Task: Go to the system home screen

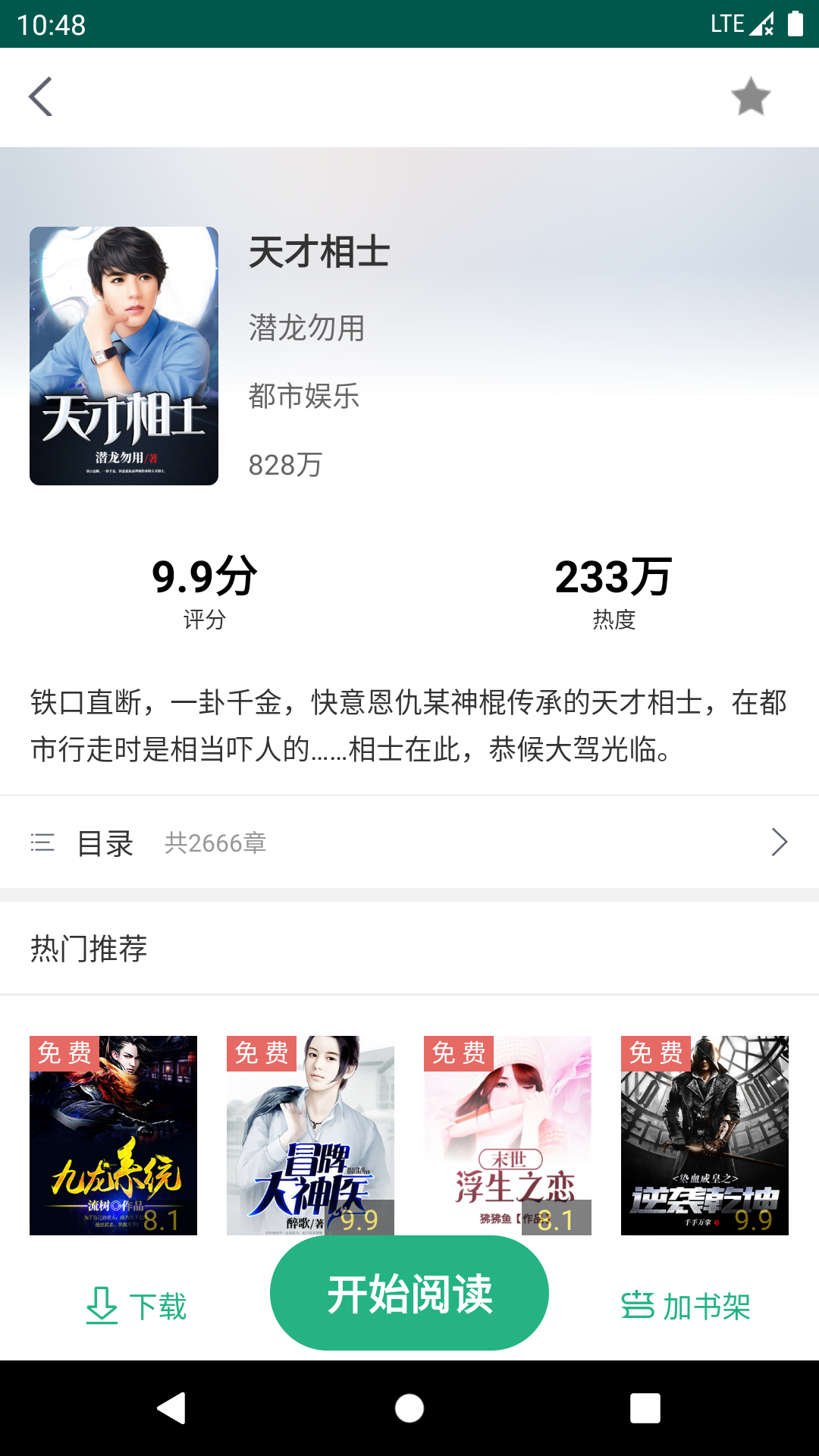Action: click(409, 1408)
